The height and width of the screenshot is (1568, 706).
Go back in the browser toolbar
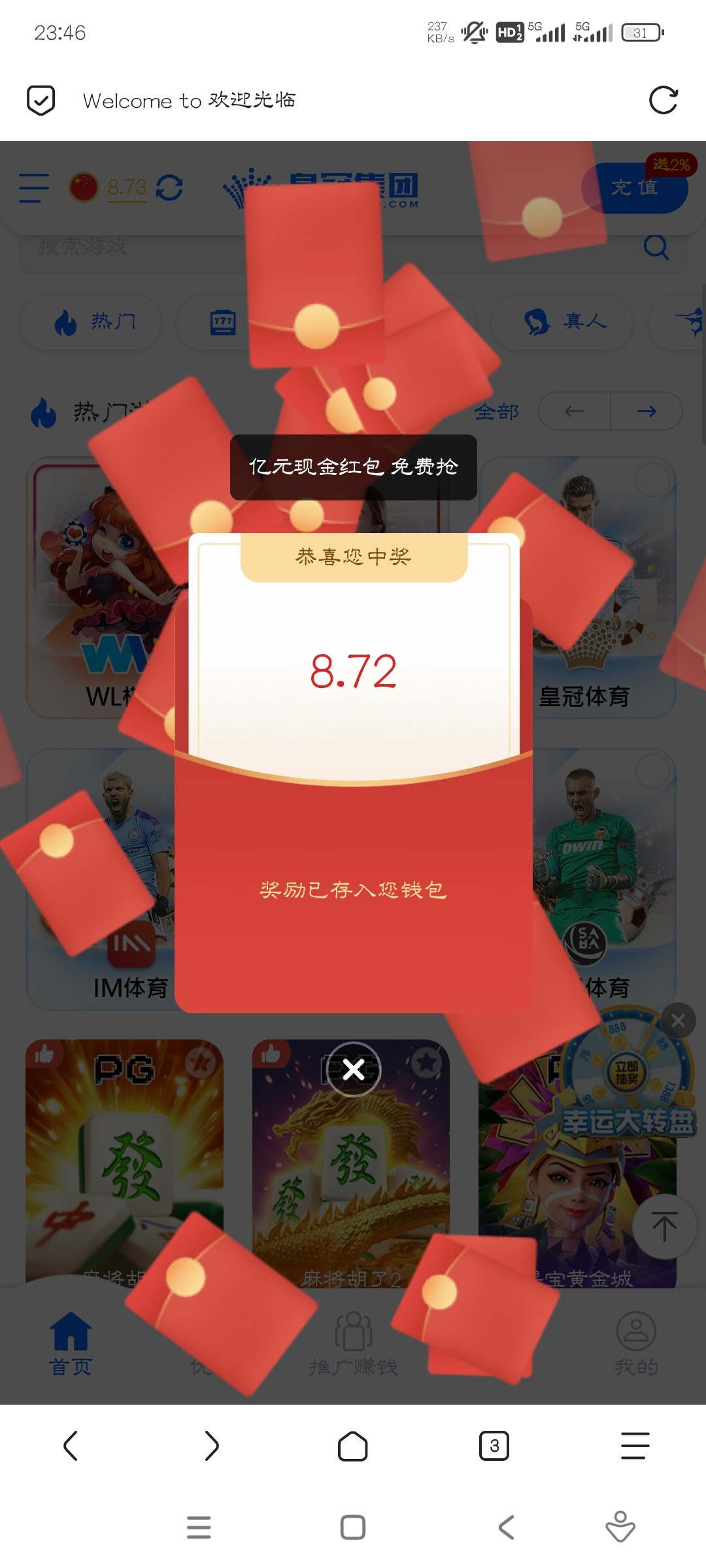point(71,1445)
